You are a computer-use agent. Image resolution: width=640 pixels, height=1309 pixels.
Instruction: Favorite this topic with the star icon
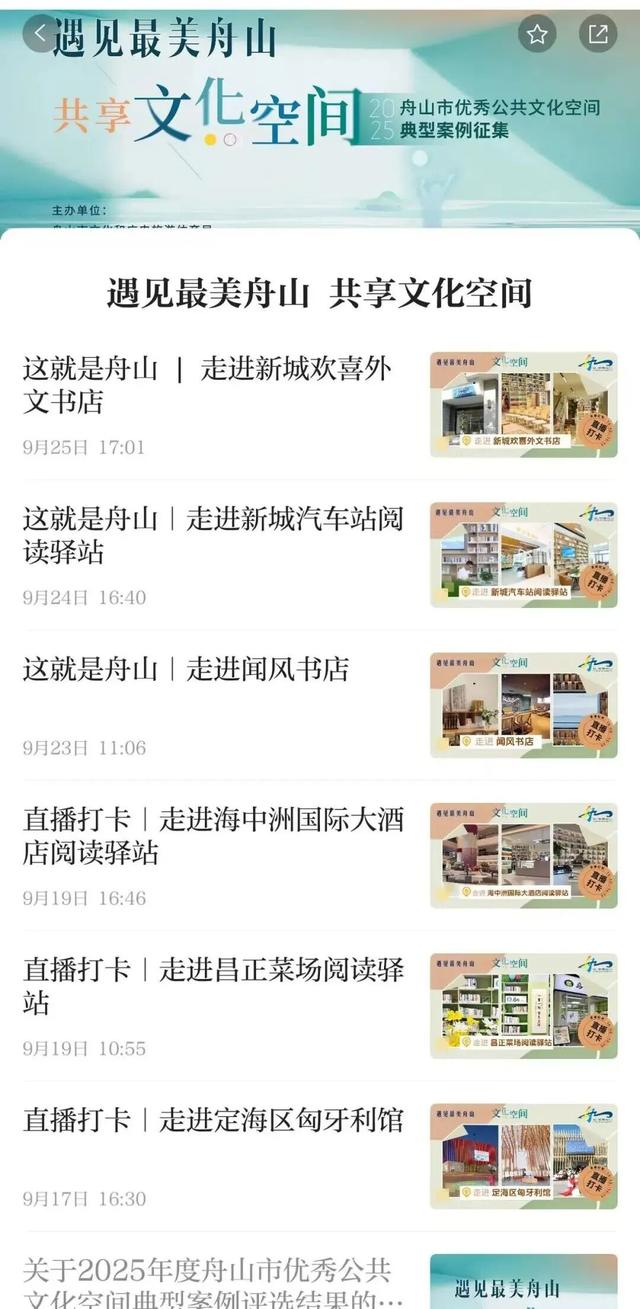pyautogui.click(x=537, y=34)
